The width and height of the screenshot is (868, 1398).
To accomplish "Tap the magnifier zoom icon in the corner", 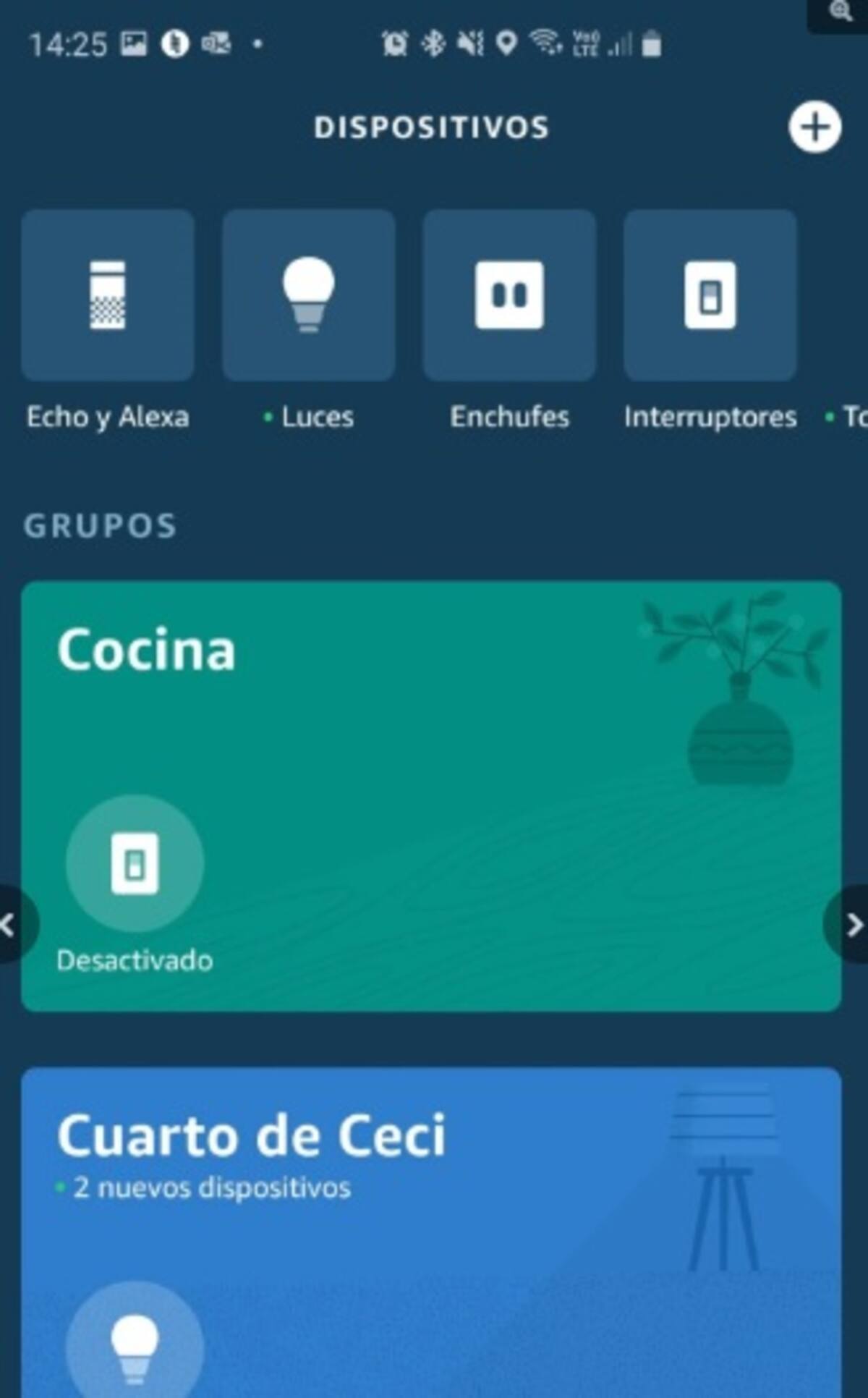I will (x=840, y=12).
